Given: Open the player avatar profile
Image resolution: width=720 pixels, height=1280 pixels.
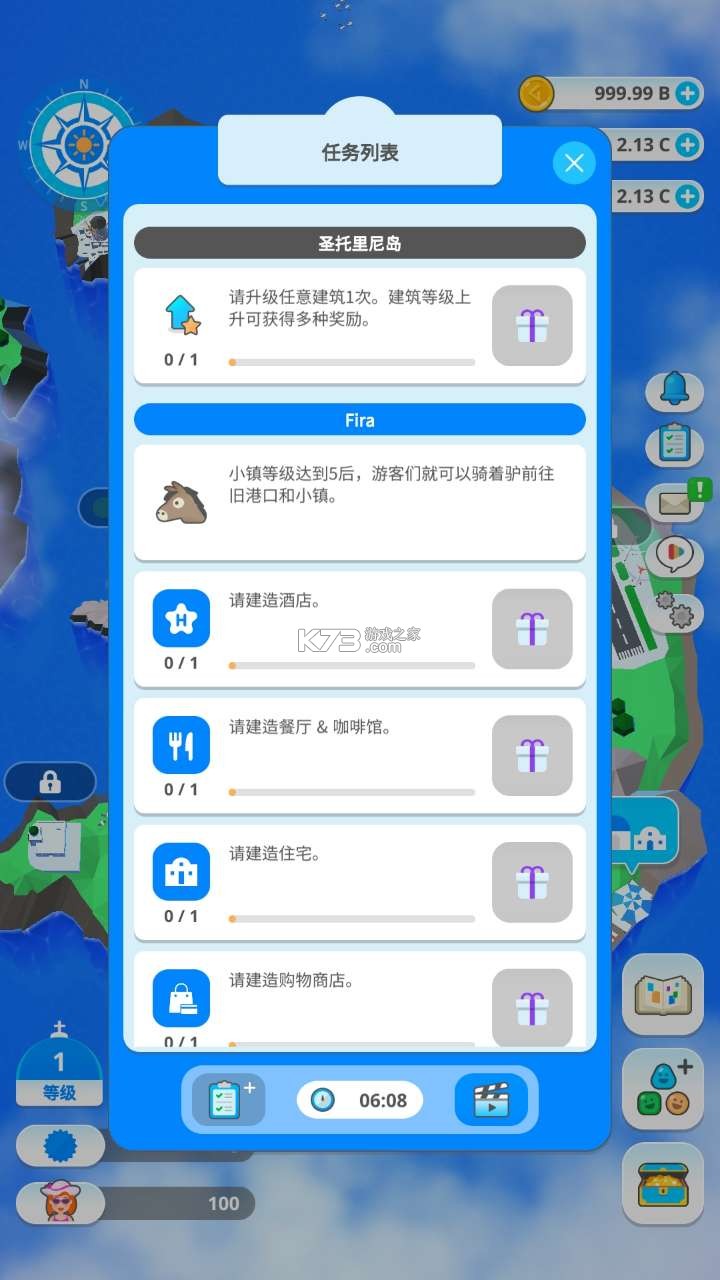Looking at the screenshot, I should tap(58, 1204).
